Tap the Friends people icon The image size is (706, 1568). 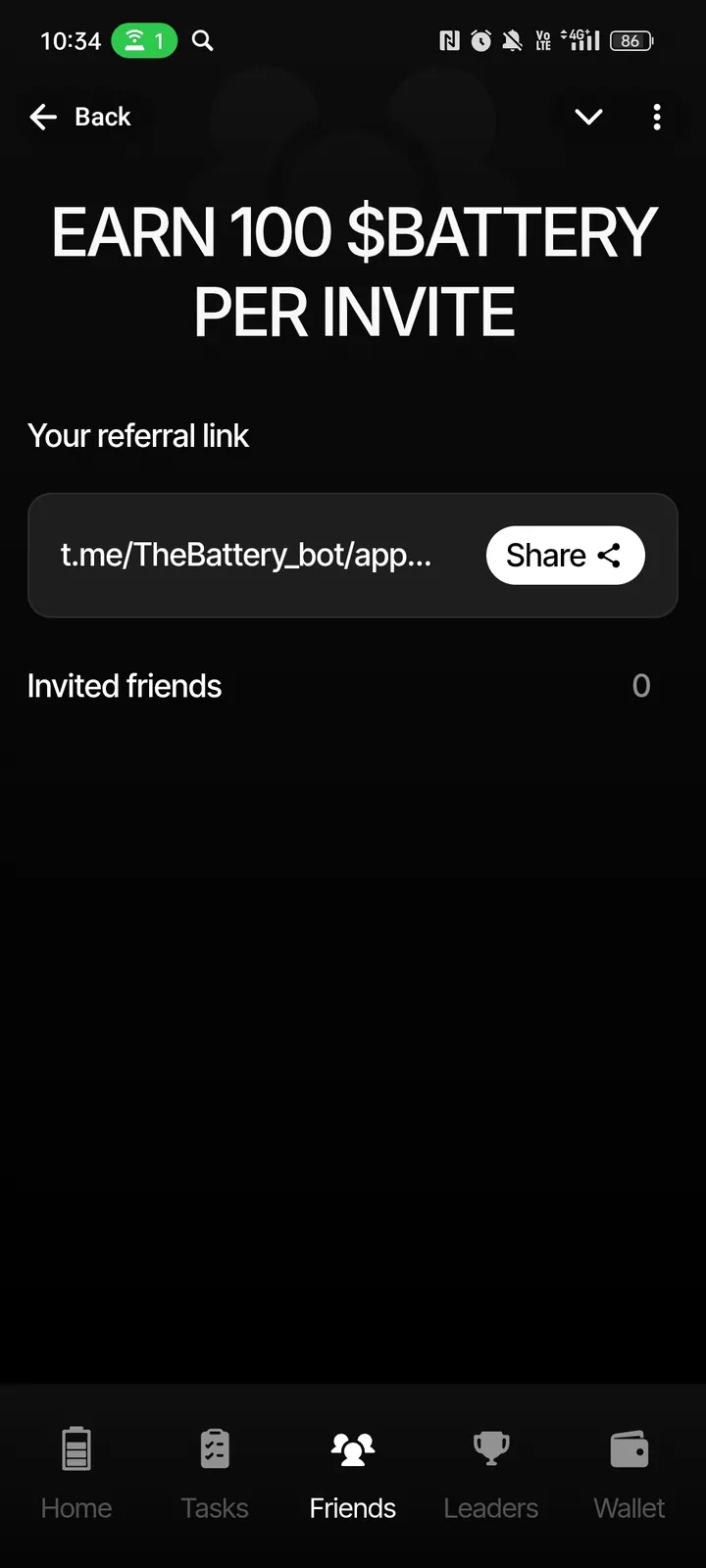352,1446
